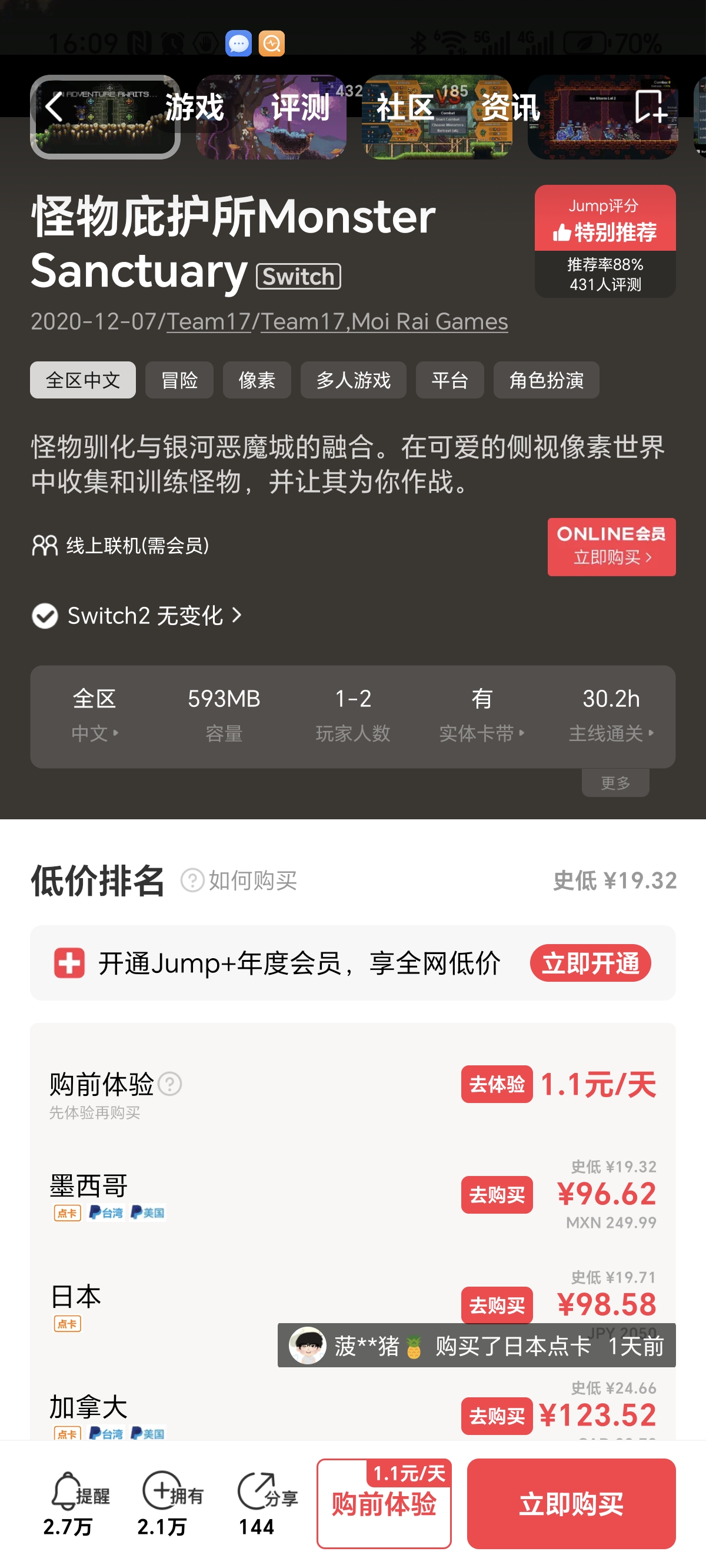Viewport: 706px width, 1568px height.
Task: Open the 资讯 tab
Action: [510, 108]
